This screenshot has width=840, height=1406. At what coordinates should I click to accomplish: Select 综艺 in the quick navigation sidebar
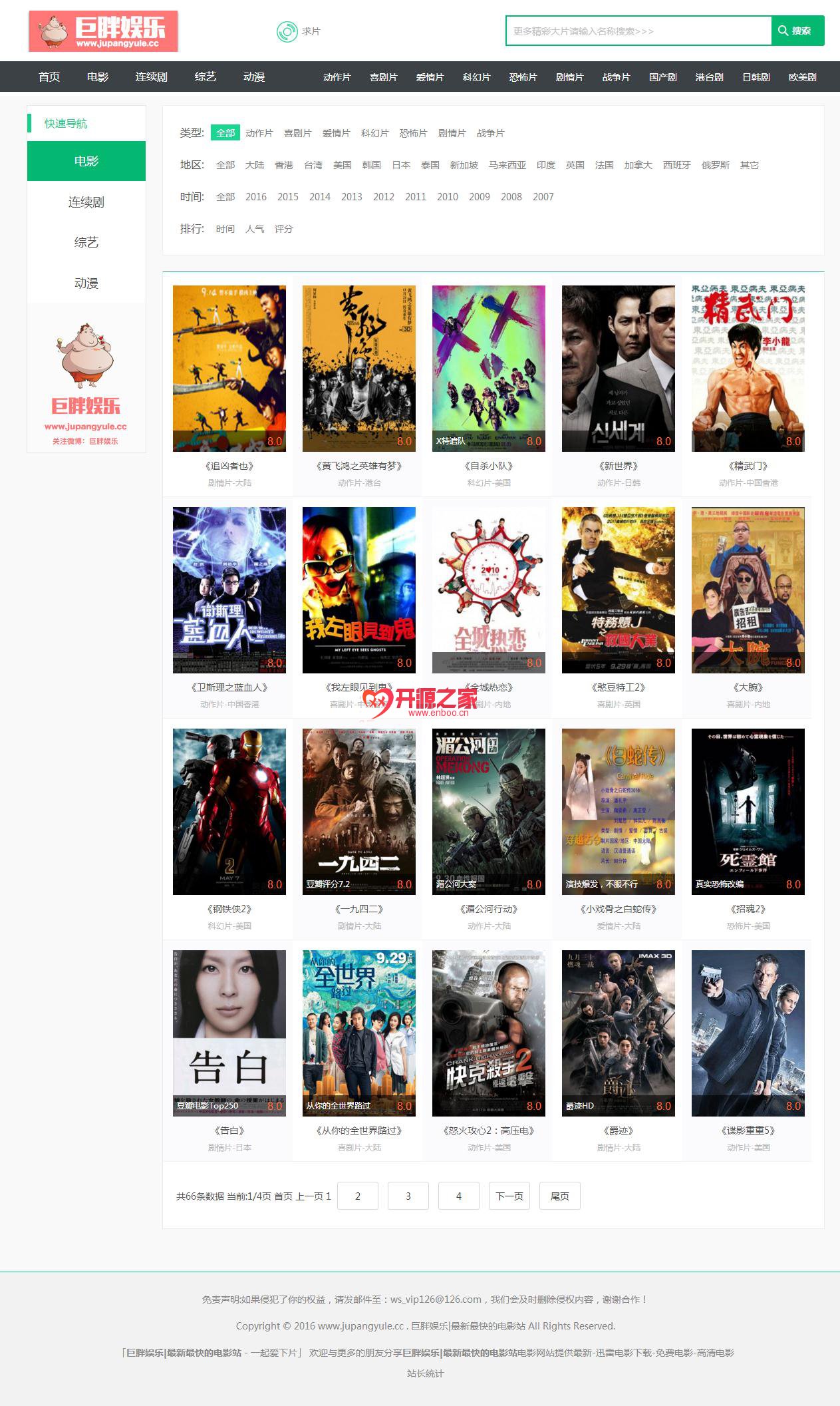[x=86, y=242]
